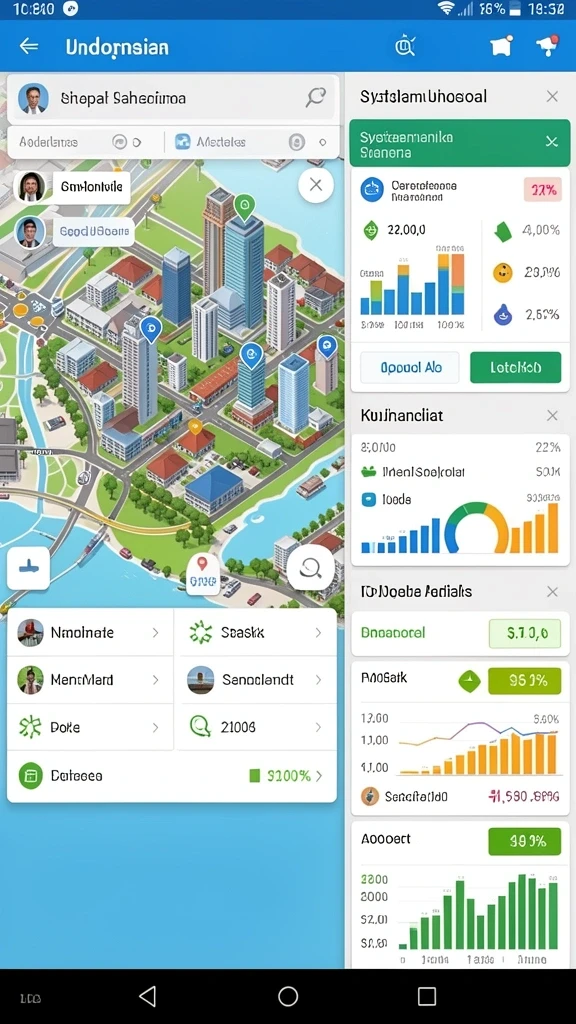
Task: Tap the magnifier in the Shepal search box
Action: point(315,98)
